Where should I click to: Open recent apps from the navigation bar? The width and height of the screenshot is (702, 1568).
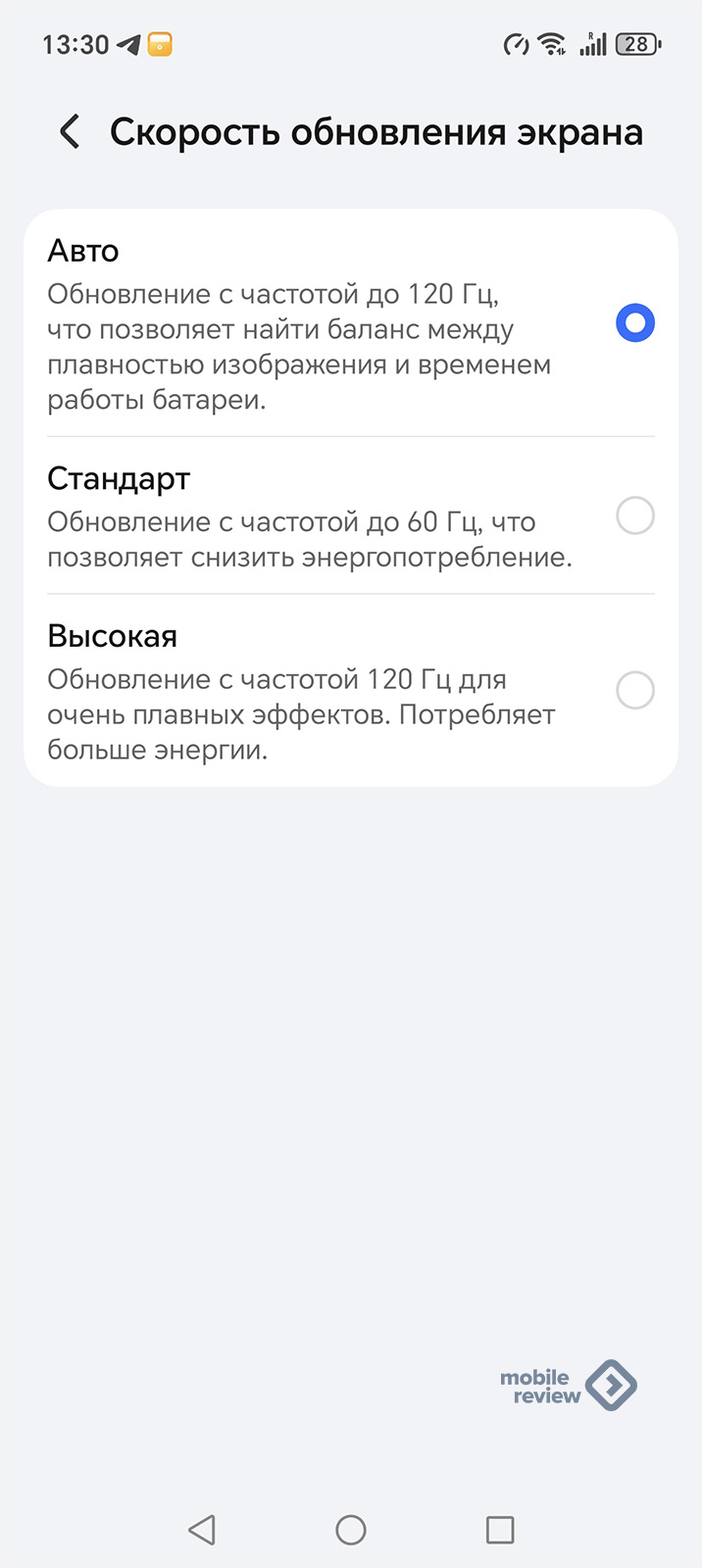click(500, 1530)
